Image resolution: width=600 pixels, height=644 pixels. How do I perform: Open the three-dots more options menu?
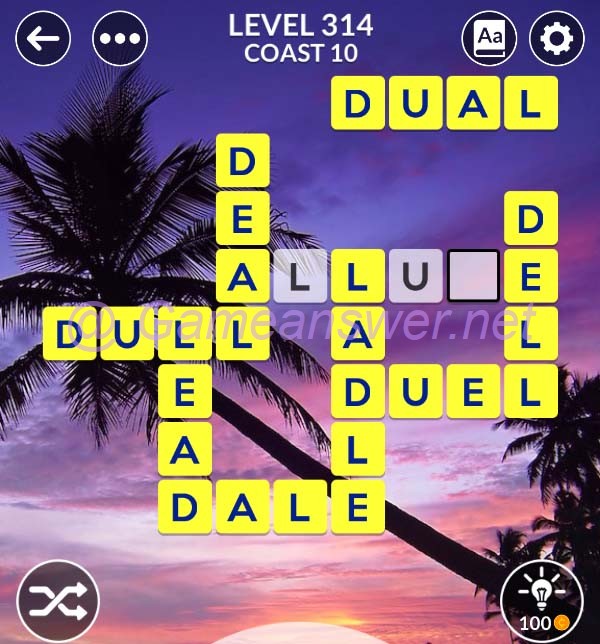(x=120, y=40)
